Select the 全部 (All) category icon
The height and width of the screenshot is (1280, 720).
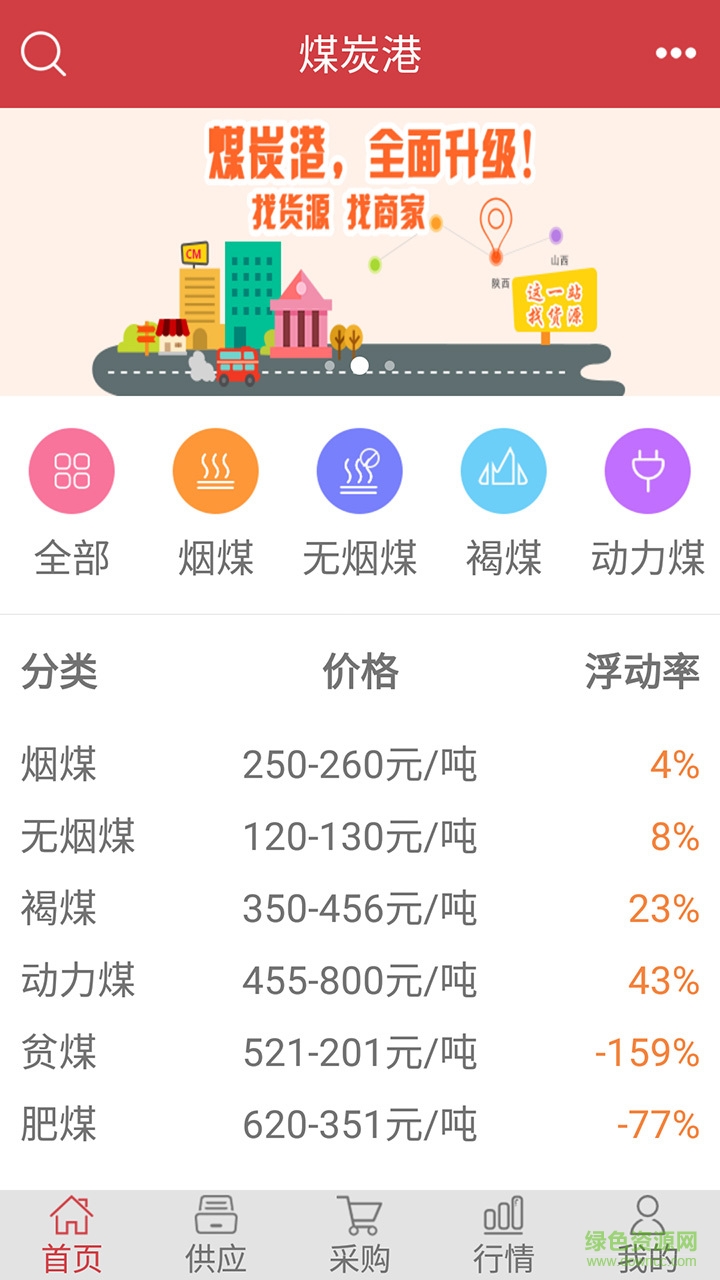click(71, 470)
